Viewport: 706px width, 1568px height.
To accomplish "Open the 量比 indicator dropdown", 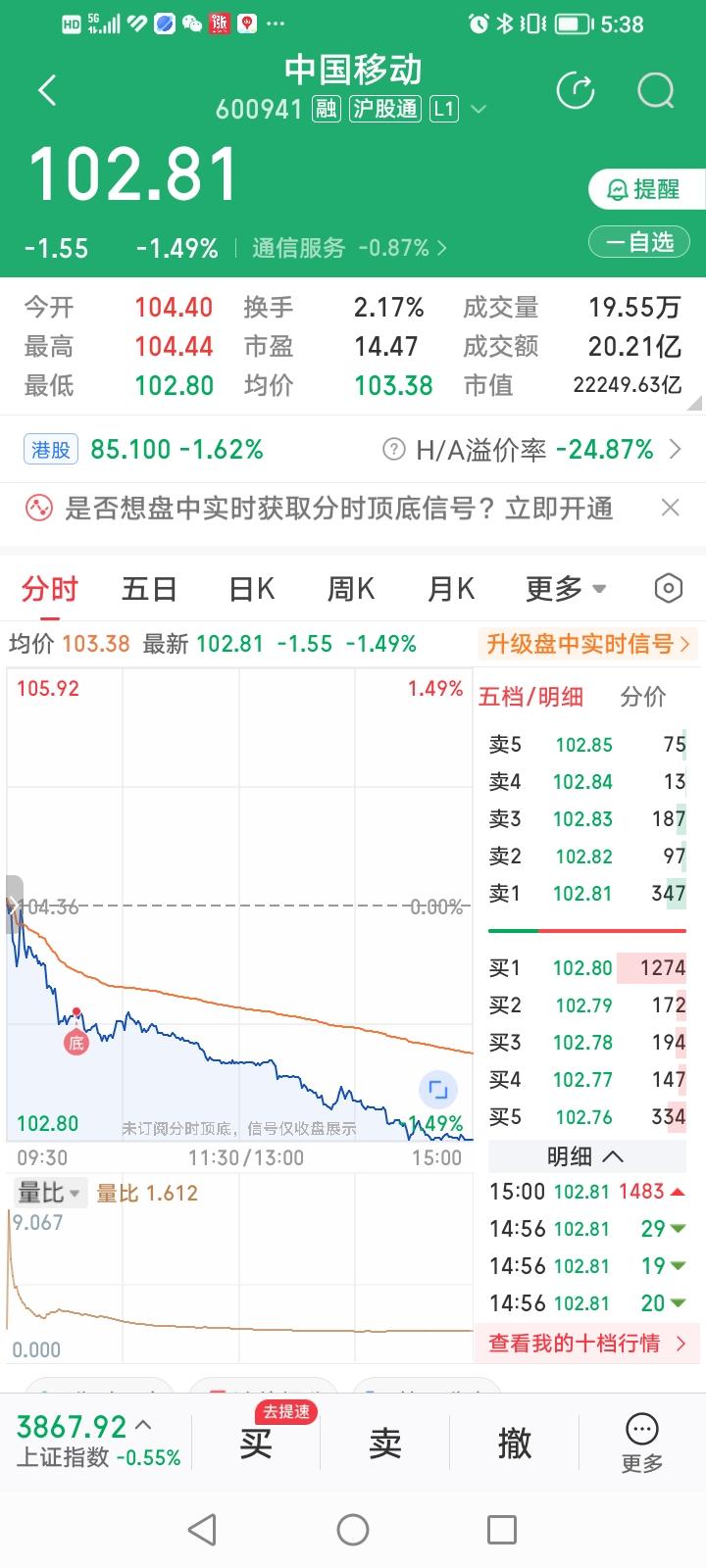I will (48, 1192).
